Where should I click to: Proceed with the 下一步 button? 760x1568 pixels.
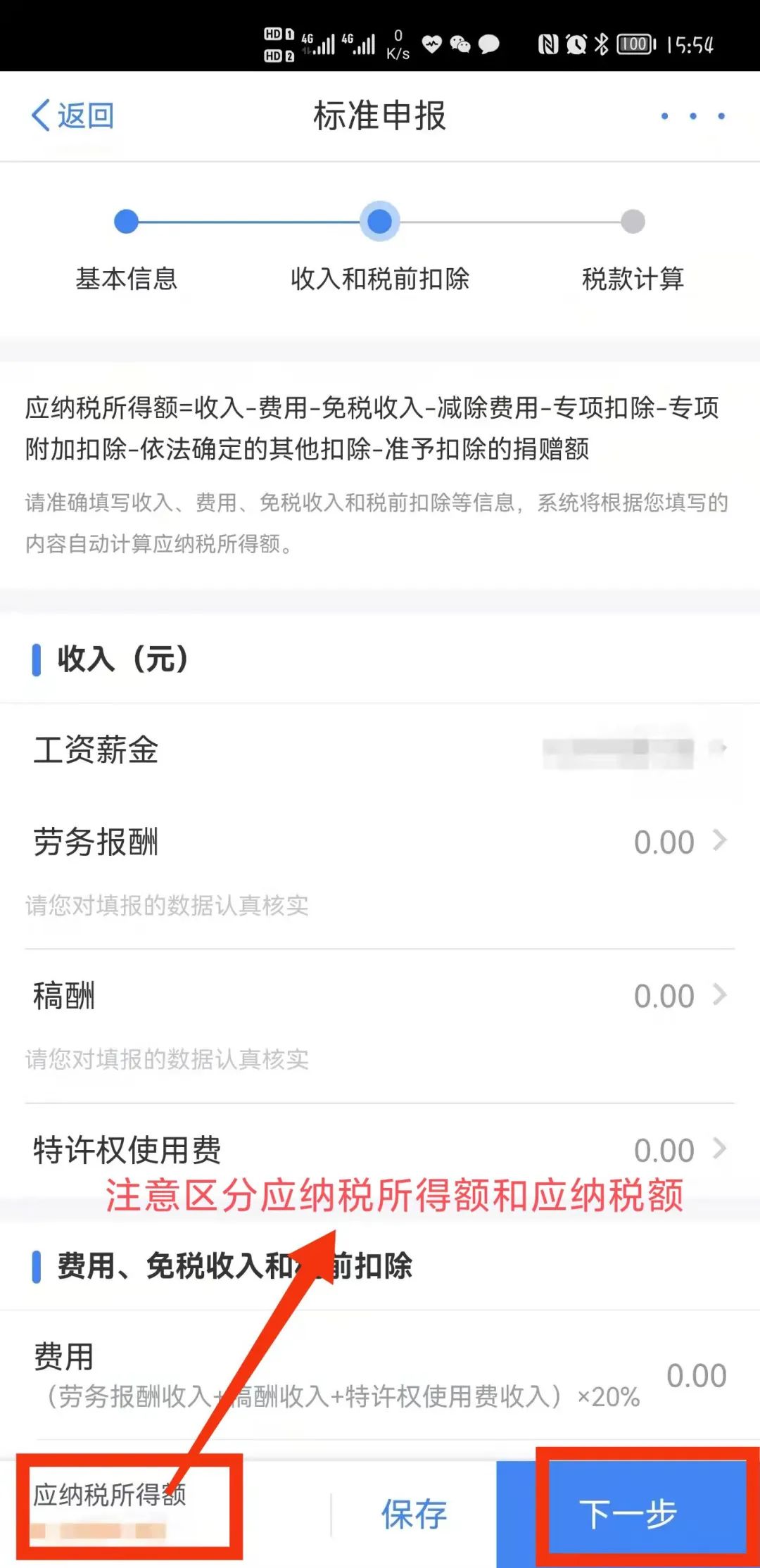coord(628,1514)
